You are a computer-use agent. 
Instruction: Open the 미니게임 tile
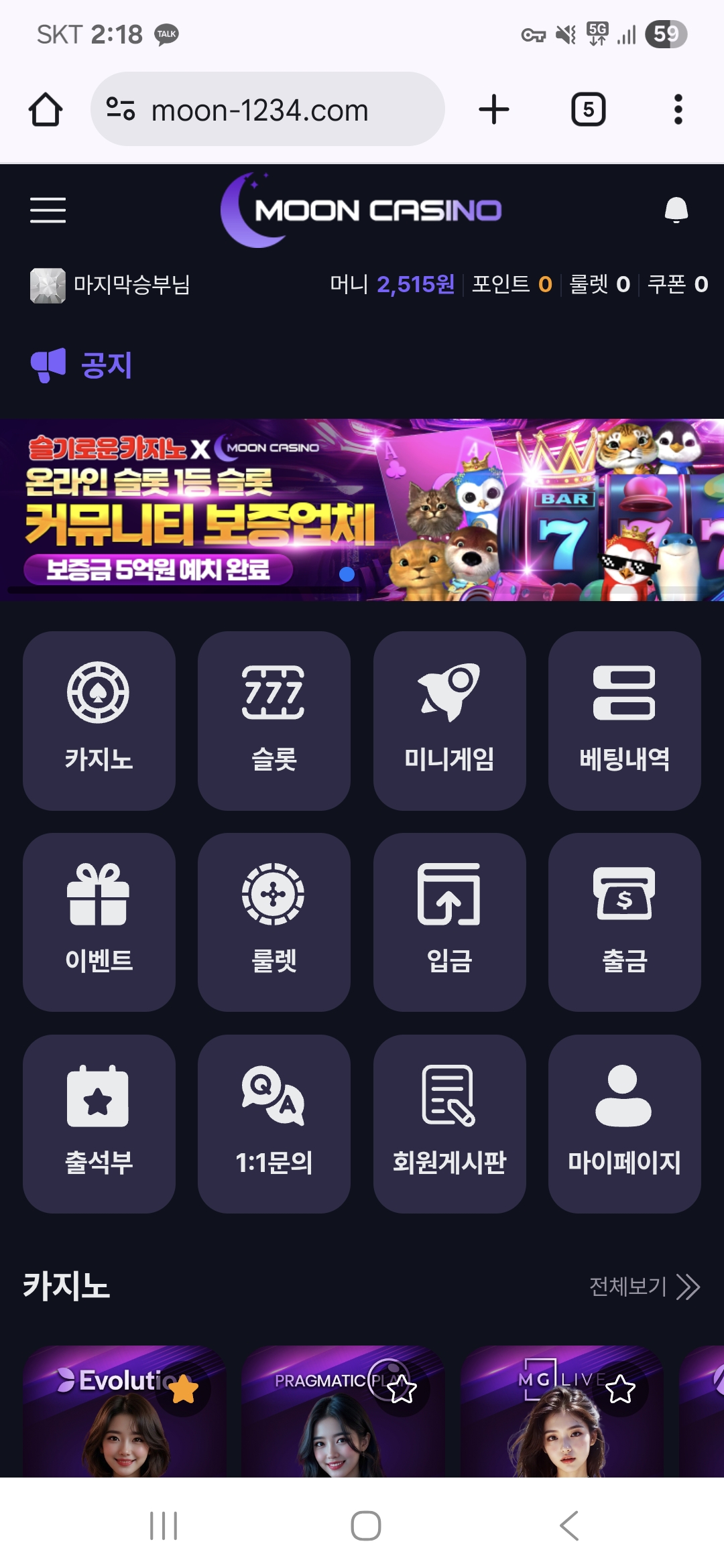point(450,721)
